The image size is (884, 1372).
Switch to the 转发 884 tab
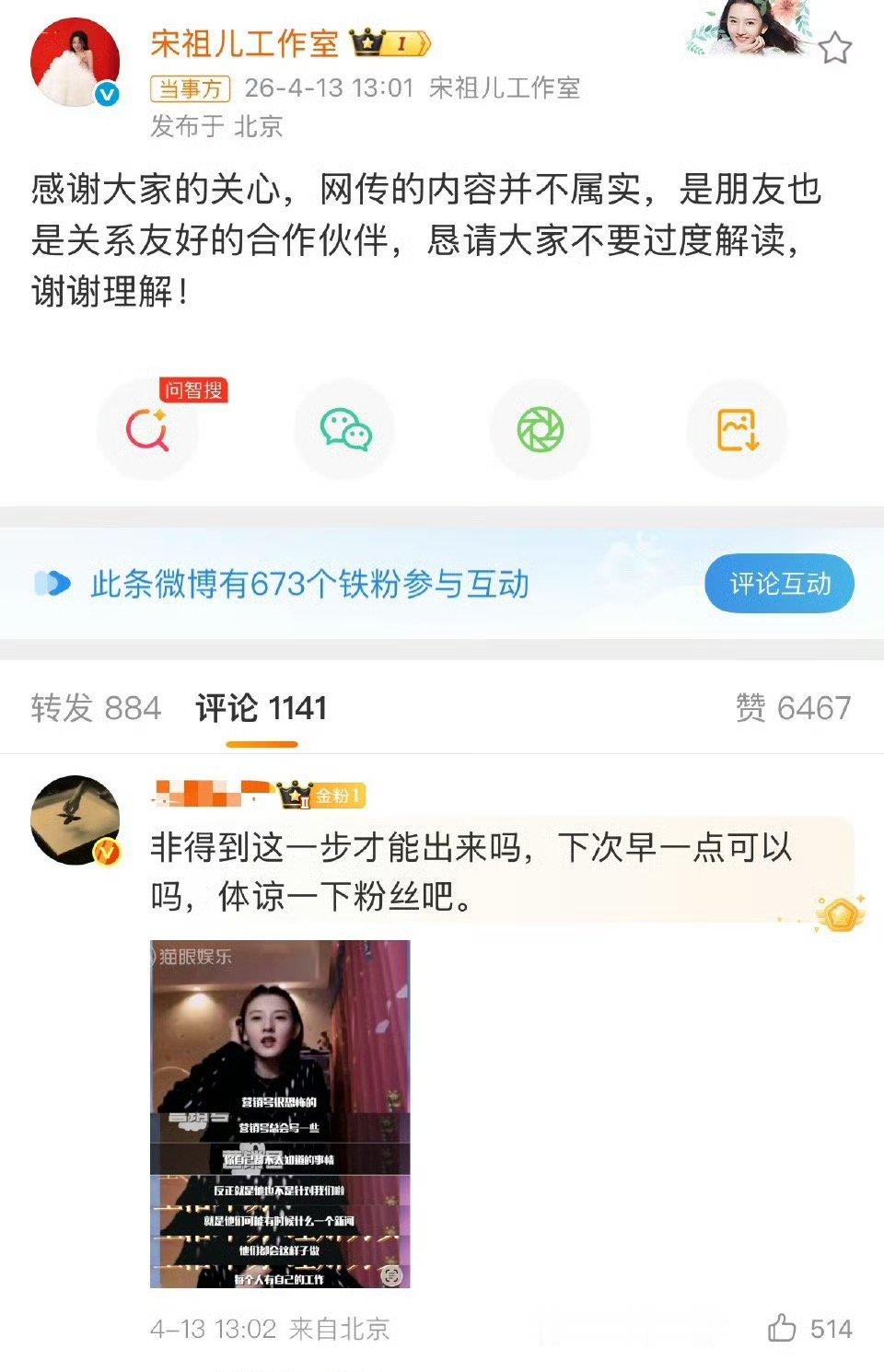pos(95,709)
